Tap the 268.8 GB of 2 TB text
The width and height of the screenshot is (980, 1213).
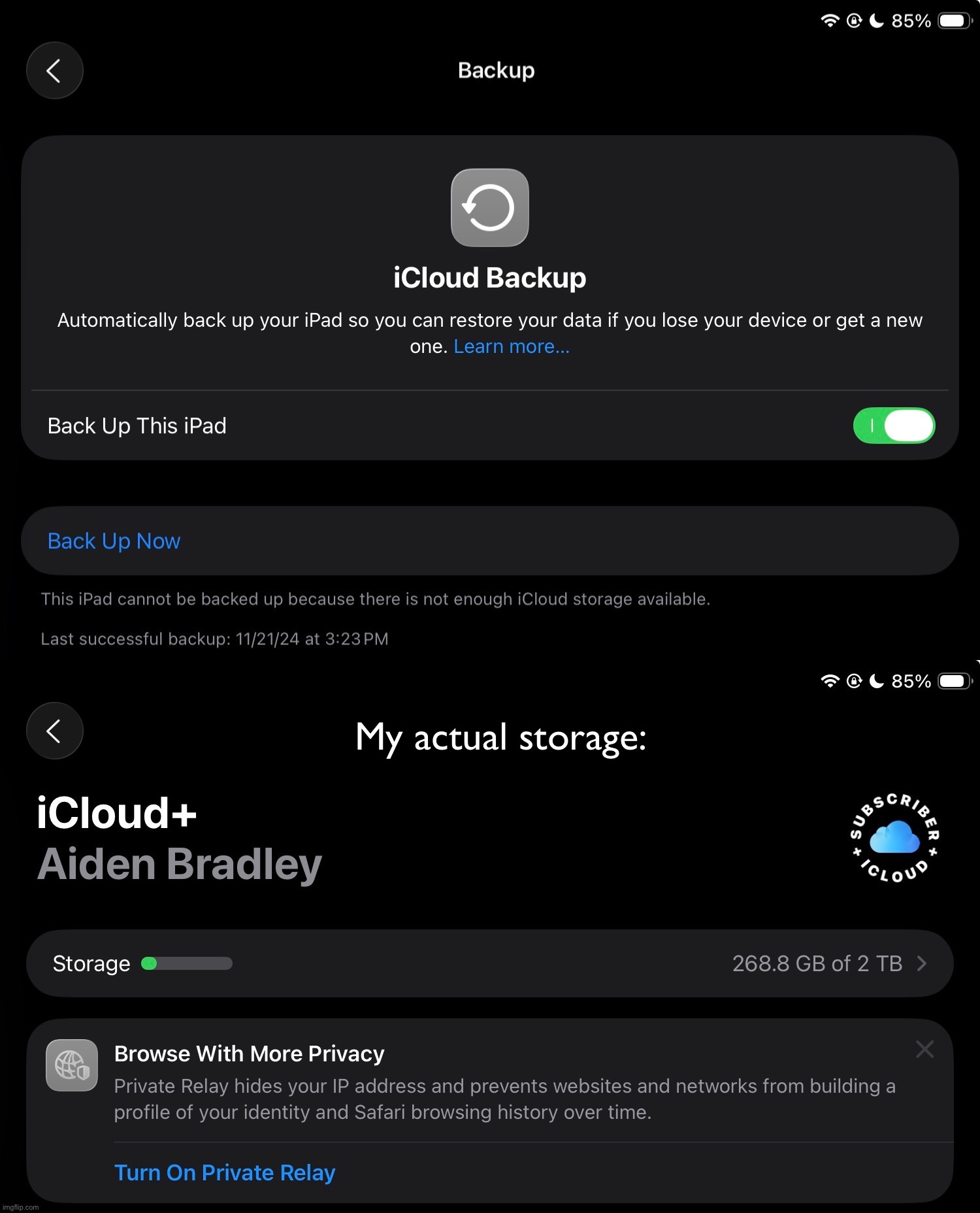click(x=817, y=963)
